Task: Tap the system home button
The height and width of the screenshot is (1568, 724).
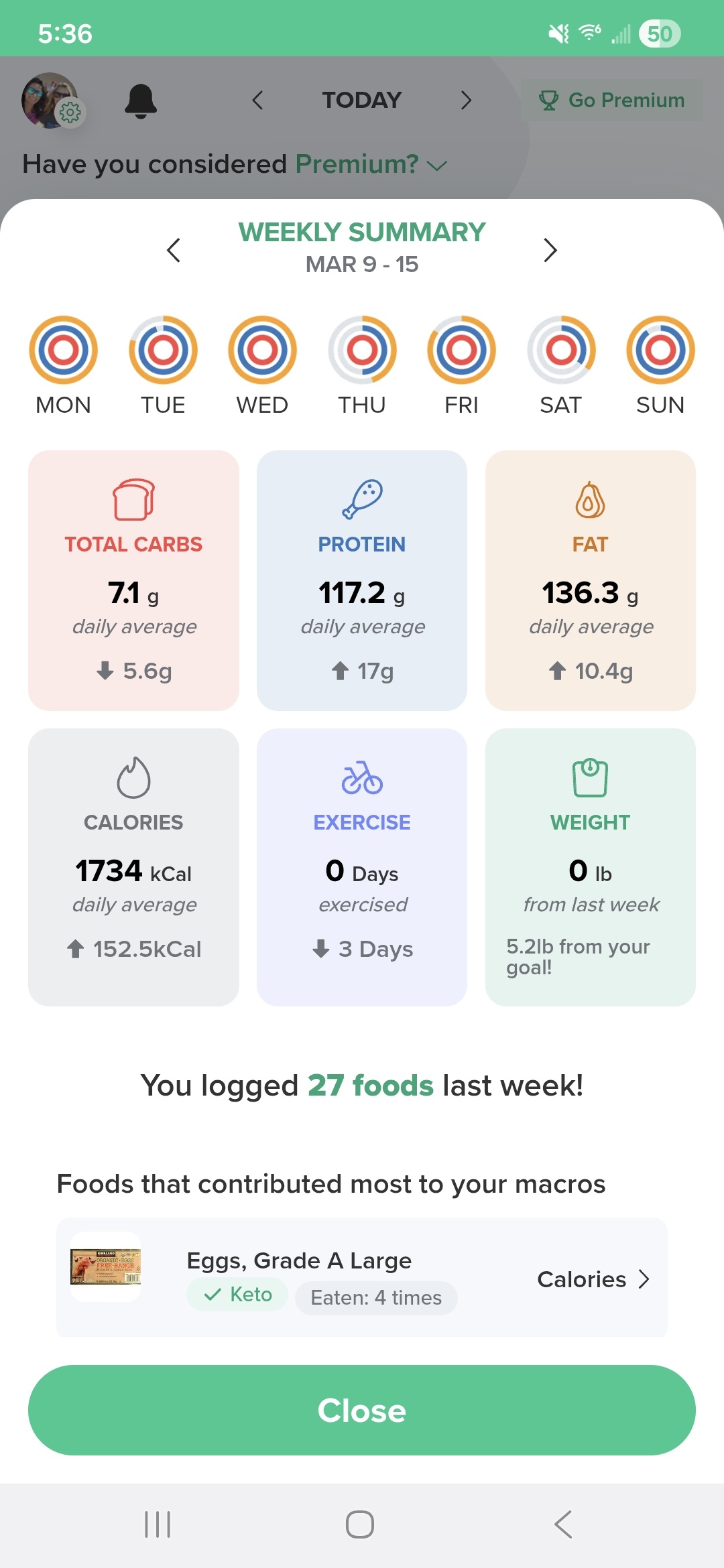Action: click(360, 1524)
